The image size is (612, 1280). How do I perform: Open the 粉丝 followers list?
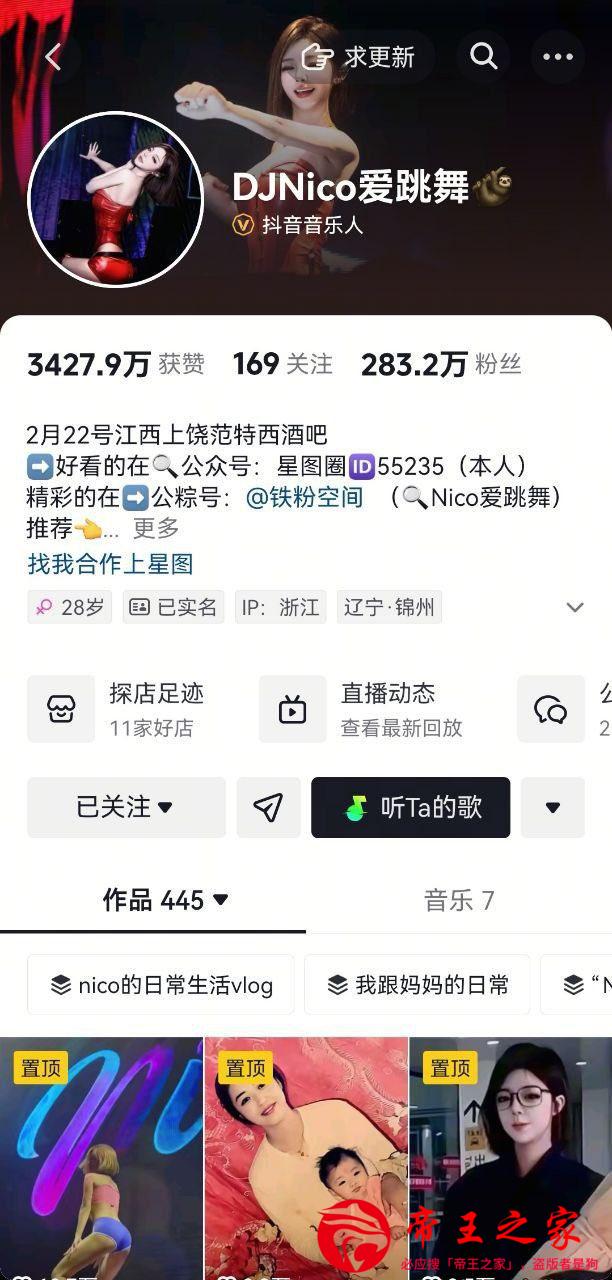point(441,365)
